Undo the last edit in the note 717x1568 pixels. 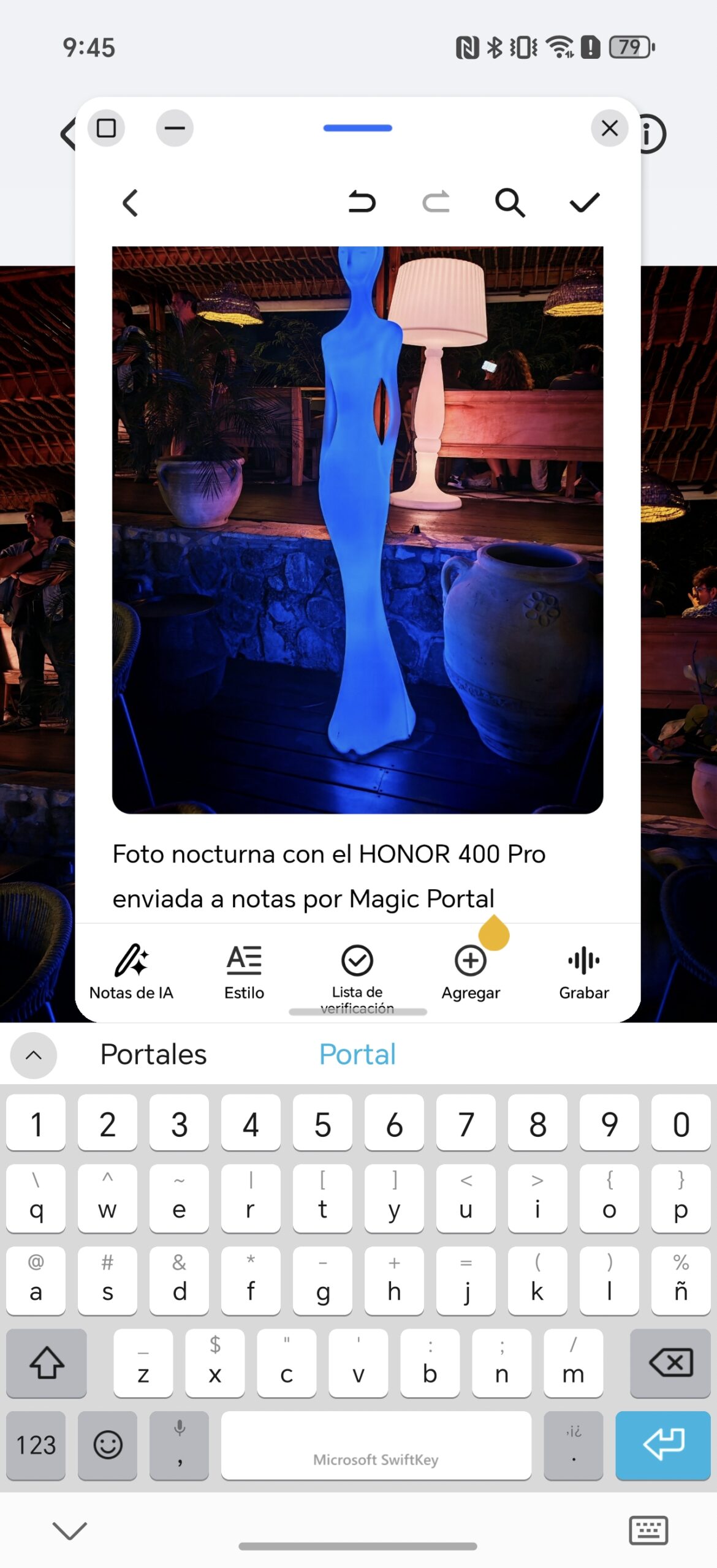coord(361,203)
